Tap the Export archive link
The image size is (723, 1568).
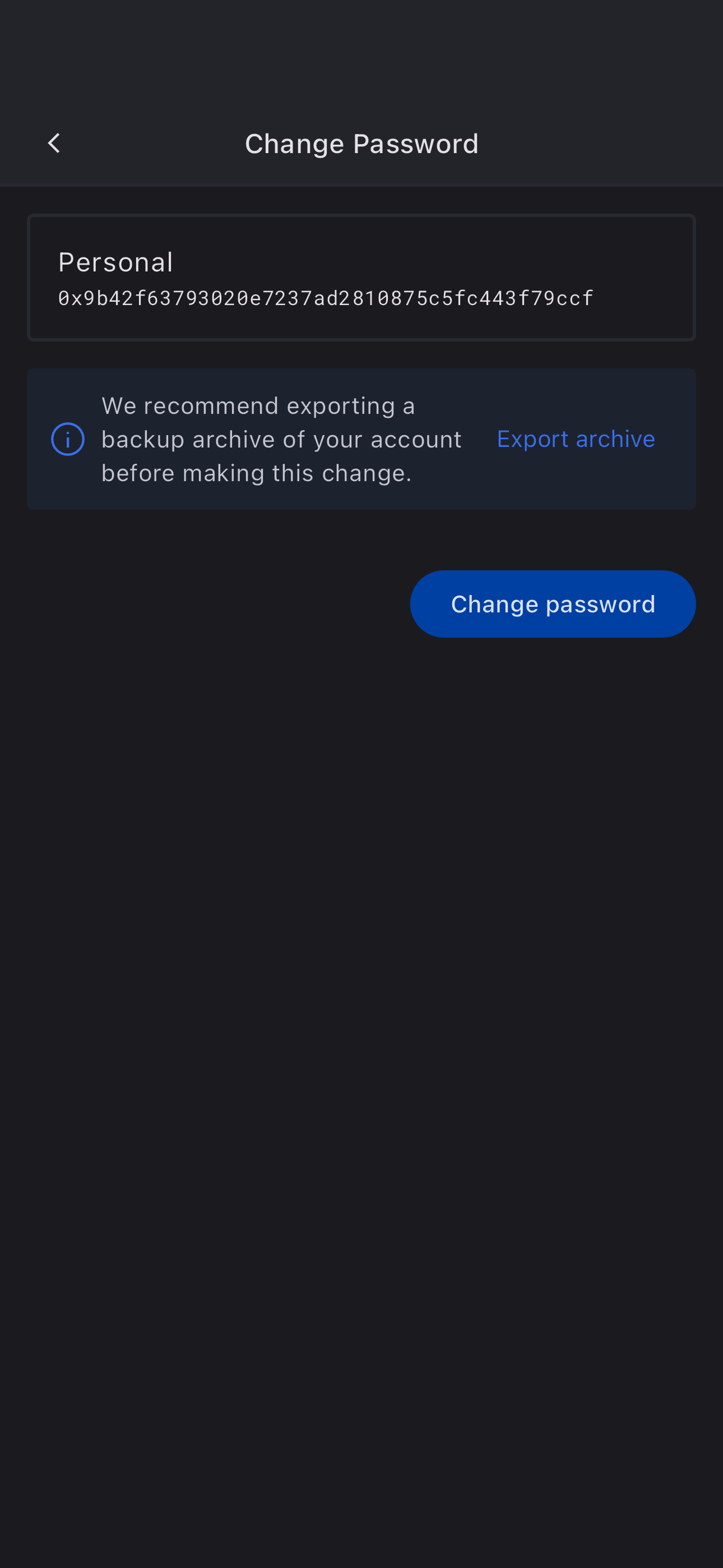point(575,439)
